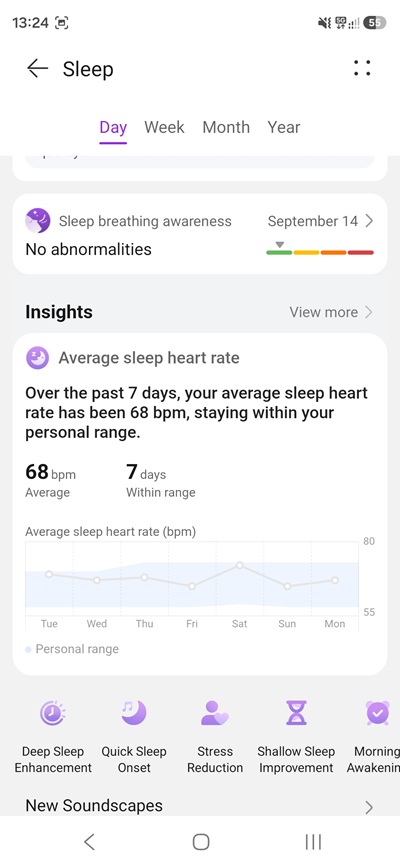Open Stress Reduction
Viewport: 400px width, 866px height.
coord(215,737)
